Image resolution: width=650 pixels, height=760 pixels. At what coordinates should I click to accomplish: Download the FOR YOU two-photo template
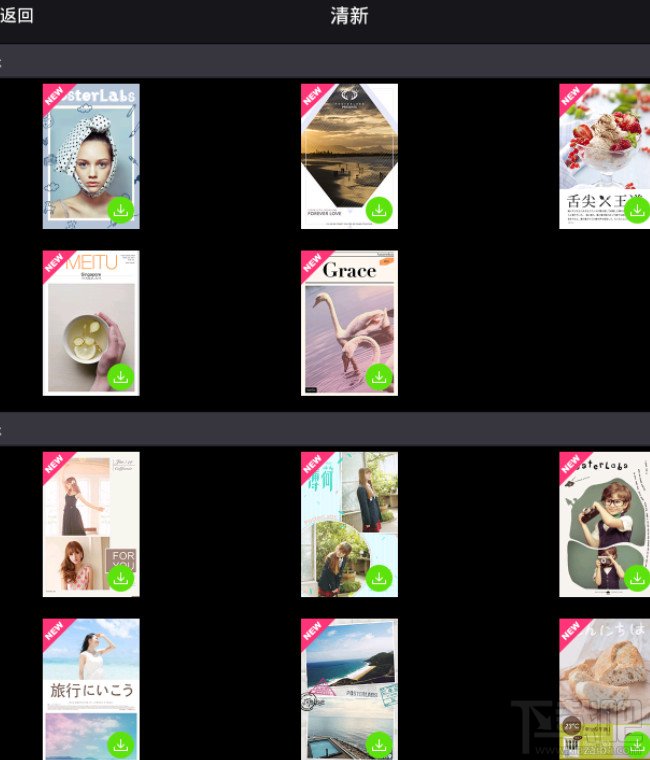click(121, 578)
